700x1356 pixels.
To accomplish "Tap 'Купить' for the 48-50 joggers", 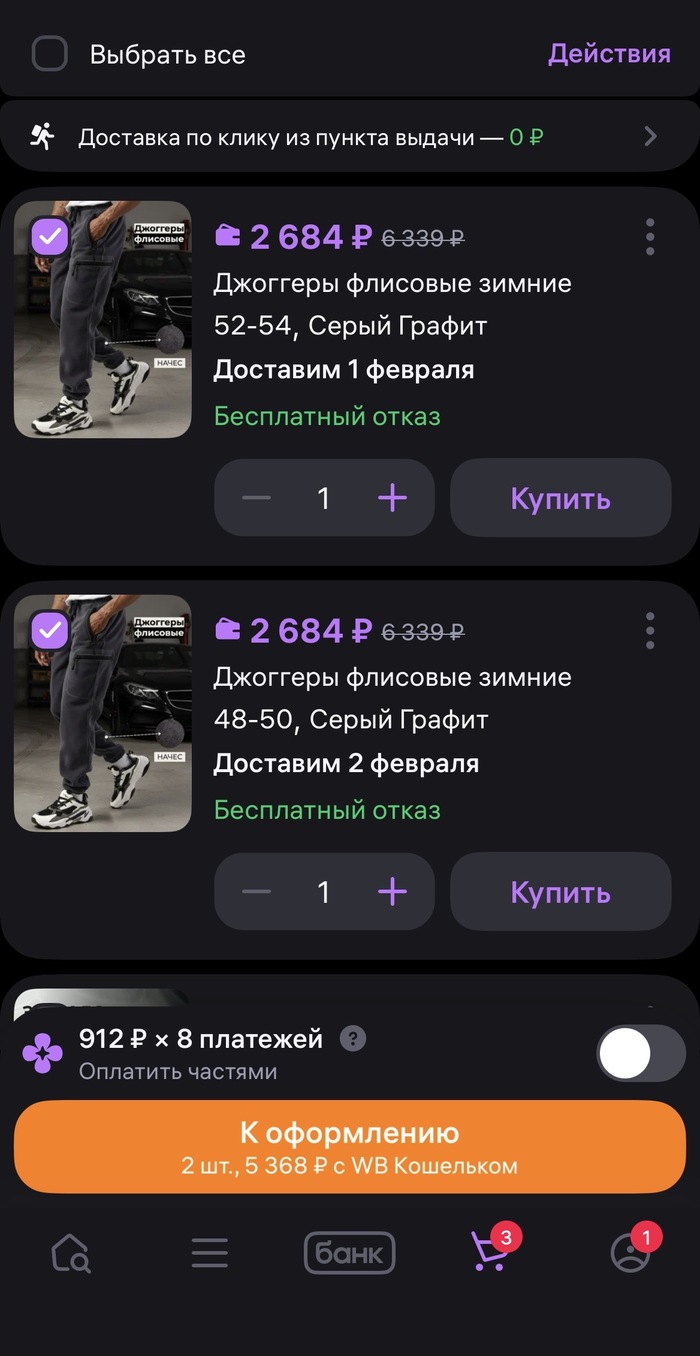I will pyautogui.click(x=560, y=892).
